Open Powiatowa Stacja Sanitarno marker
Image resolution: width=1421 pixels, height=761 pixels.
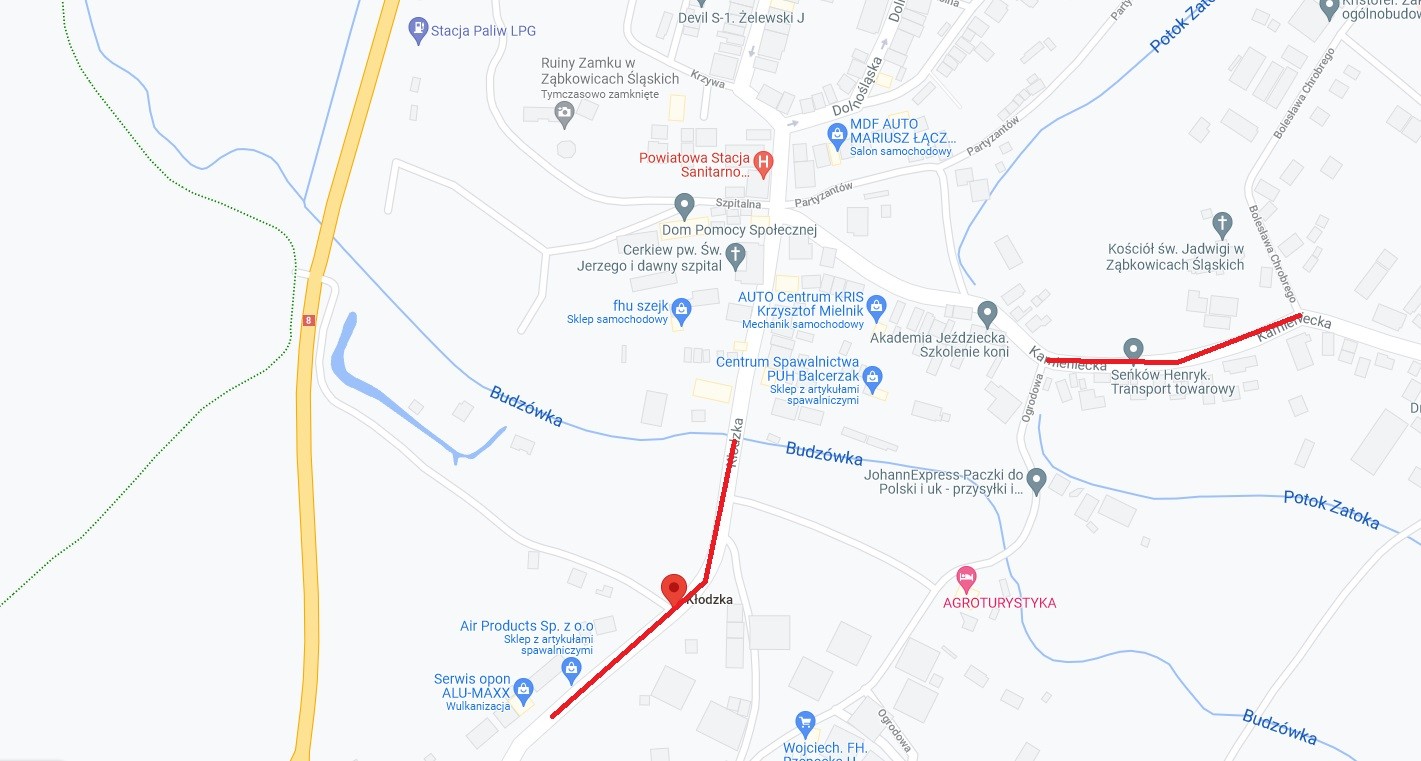point(763,161)
